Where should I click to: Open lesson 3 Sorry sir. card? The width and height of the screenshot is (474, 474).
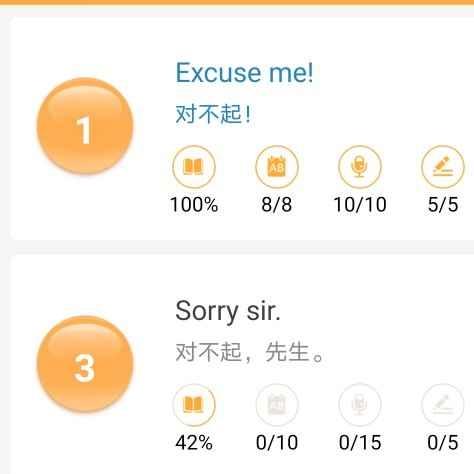pos(242,365)
